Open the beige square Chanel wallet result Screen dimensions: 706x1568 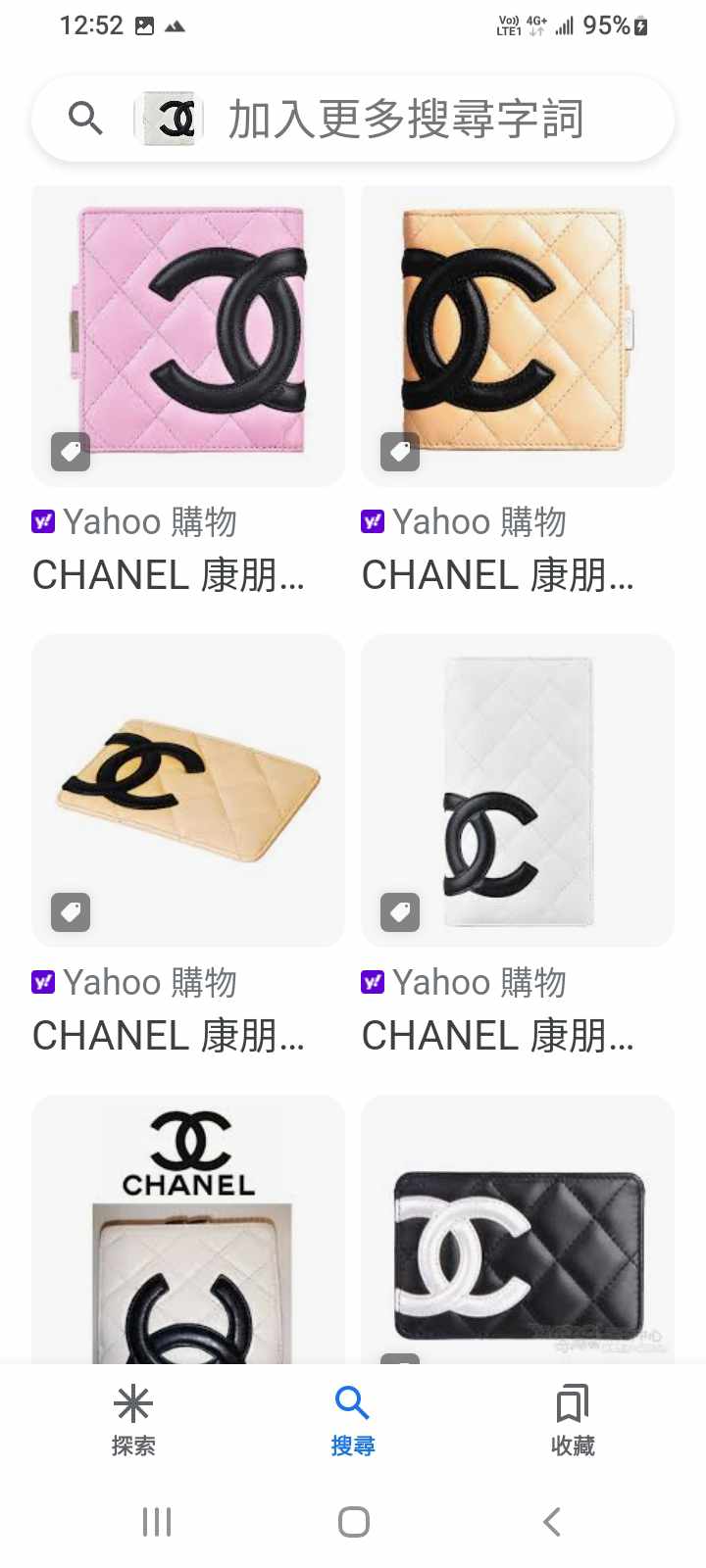click(x=518, y=335)
